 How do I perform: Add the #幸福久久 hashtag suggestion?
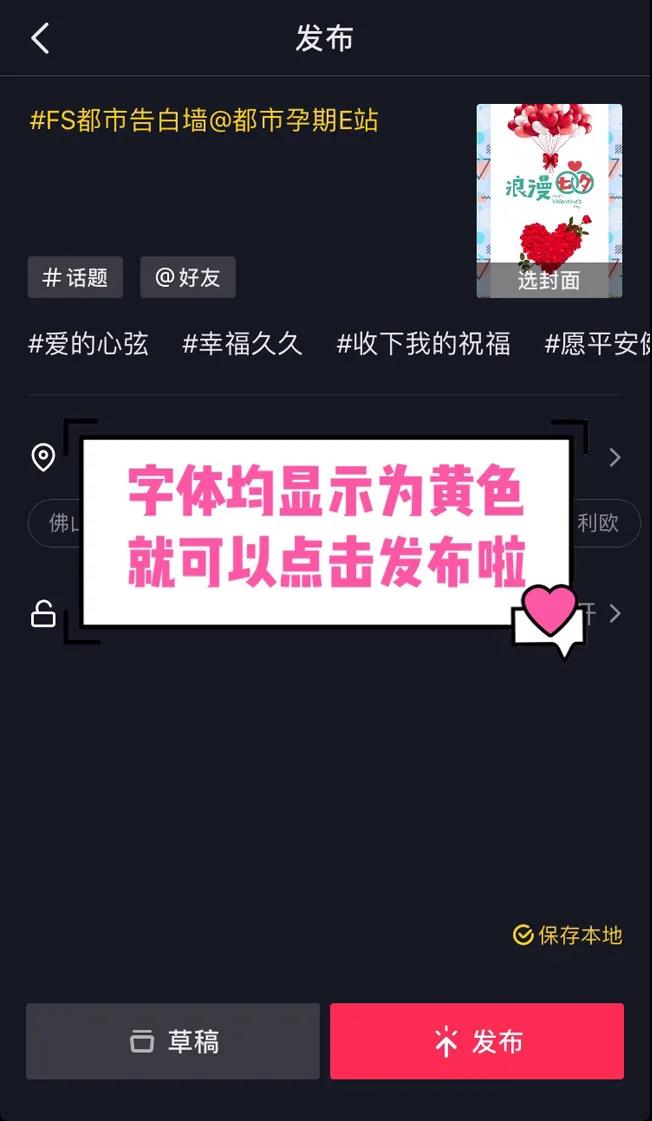point(242,345)
